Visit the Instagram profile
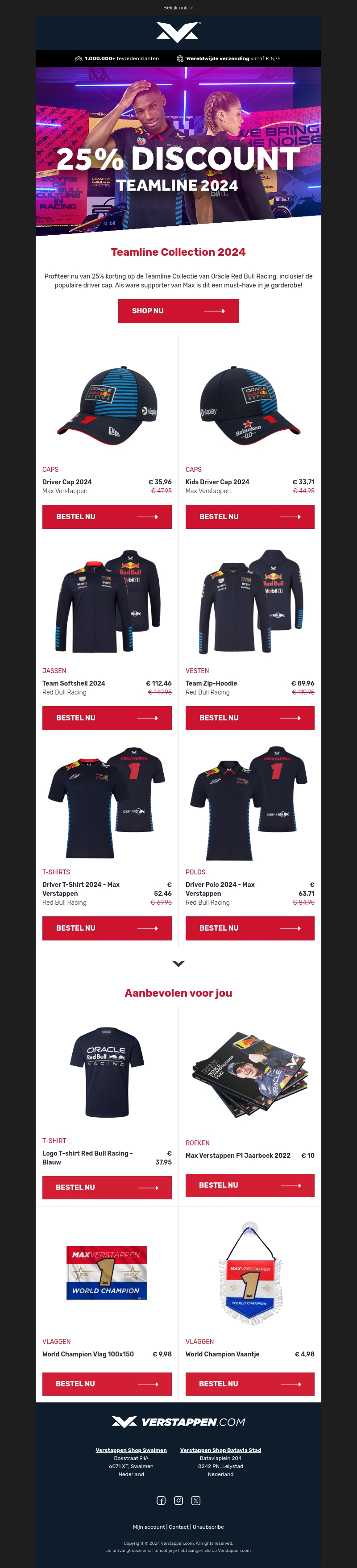 (x=178, y=1501)
